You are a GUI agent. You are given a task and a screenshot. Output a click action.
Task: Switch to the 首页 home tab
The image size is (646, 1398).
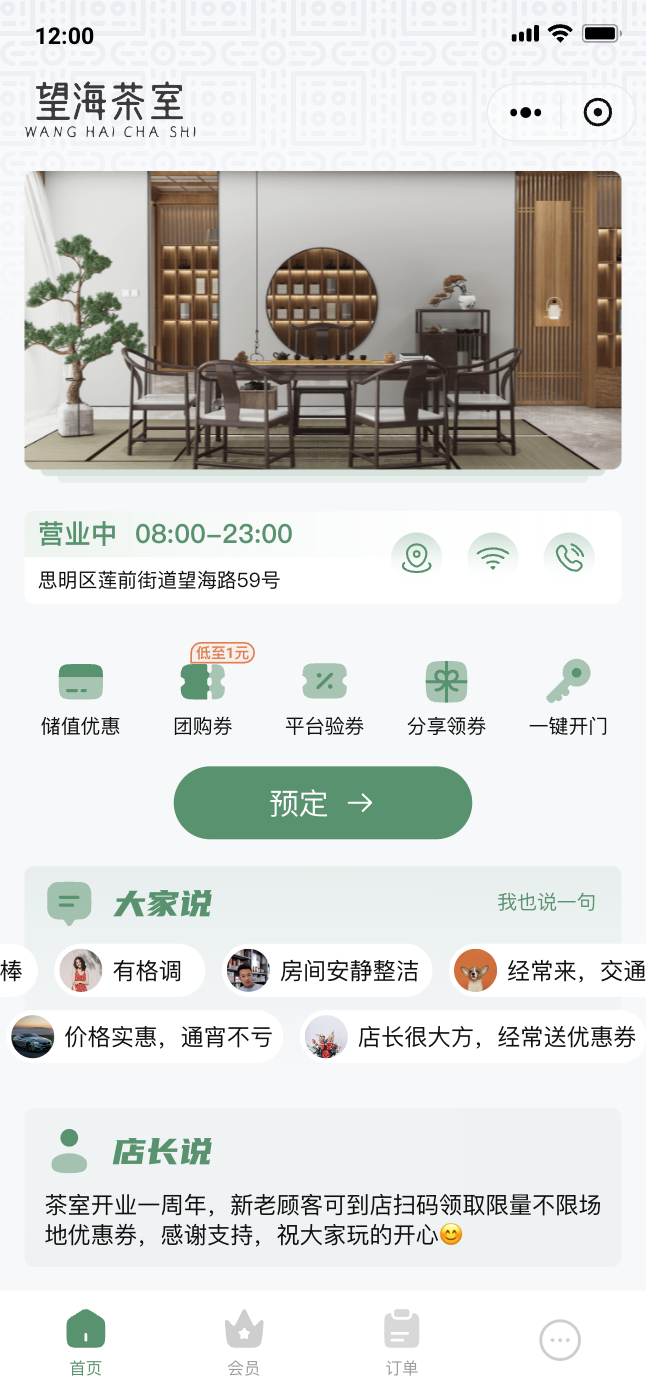[x=86, y=1343]
